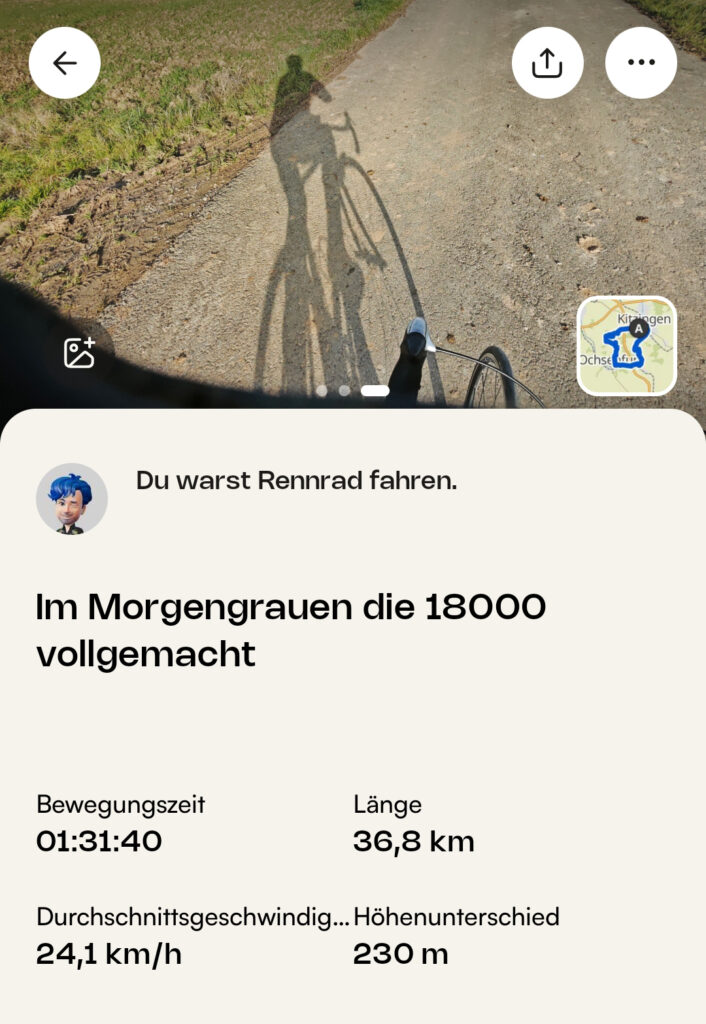This screenshot has width=706, height=1024.
Task: Open the three-dot overflow menu
Action: coord(641,63)
